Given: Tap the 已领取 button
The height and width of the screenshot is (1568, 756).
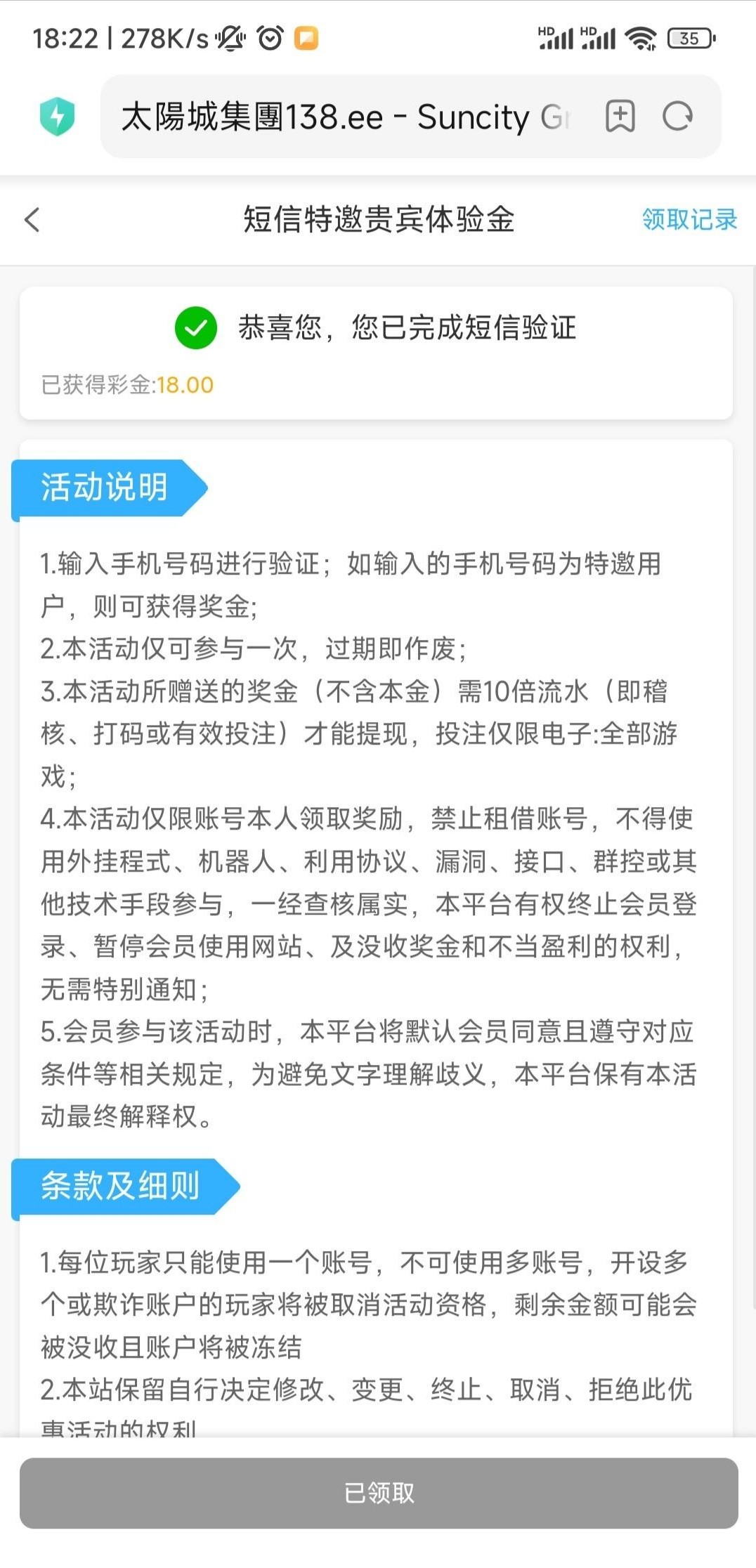Looking at the screenshot, I should (x=379, y=1492).
